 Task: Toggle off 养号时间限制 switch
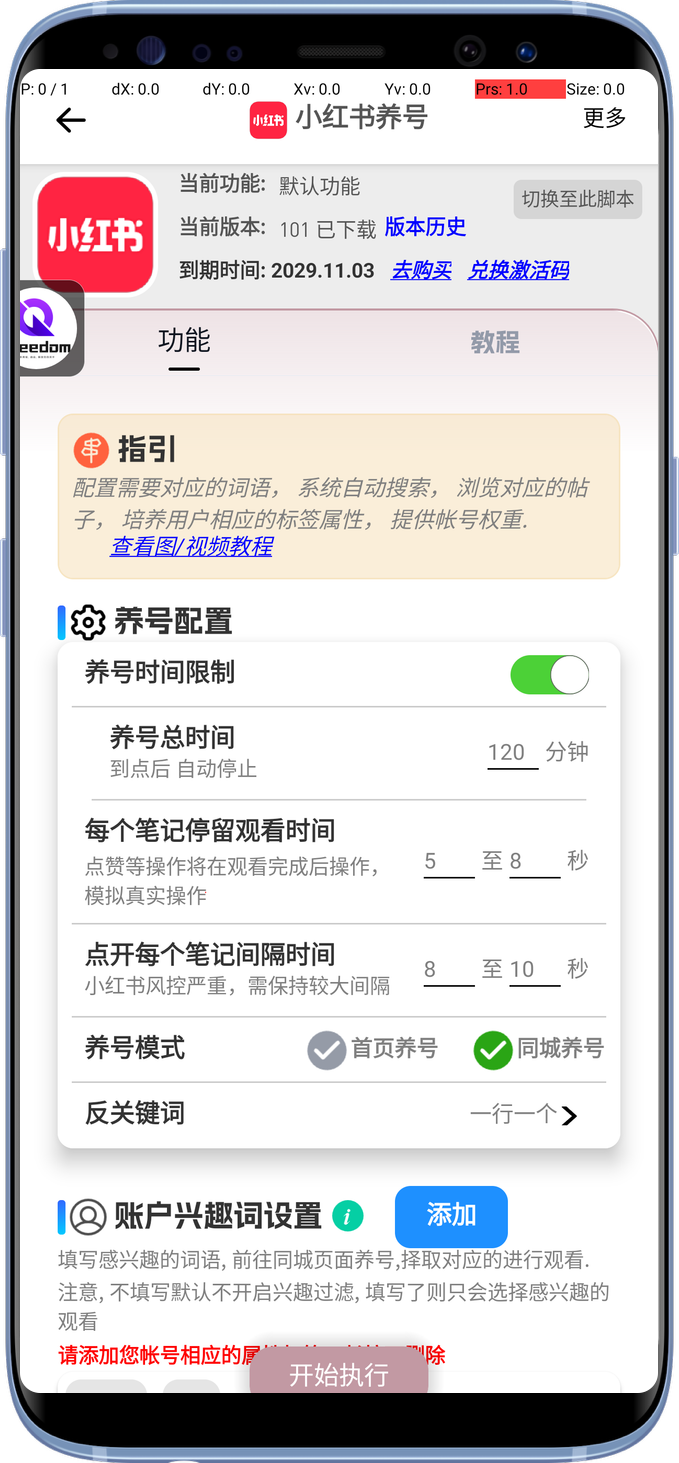[549, 675]
